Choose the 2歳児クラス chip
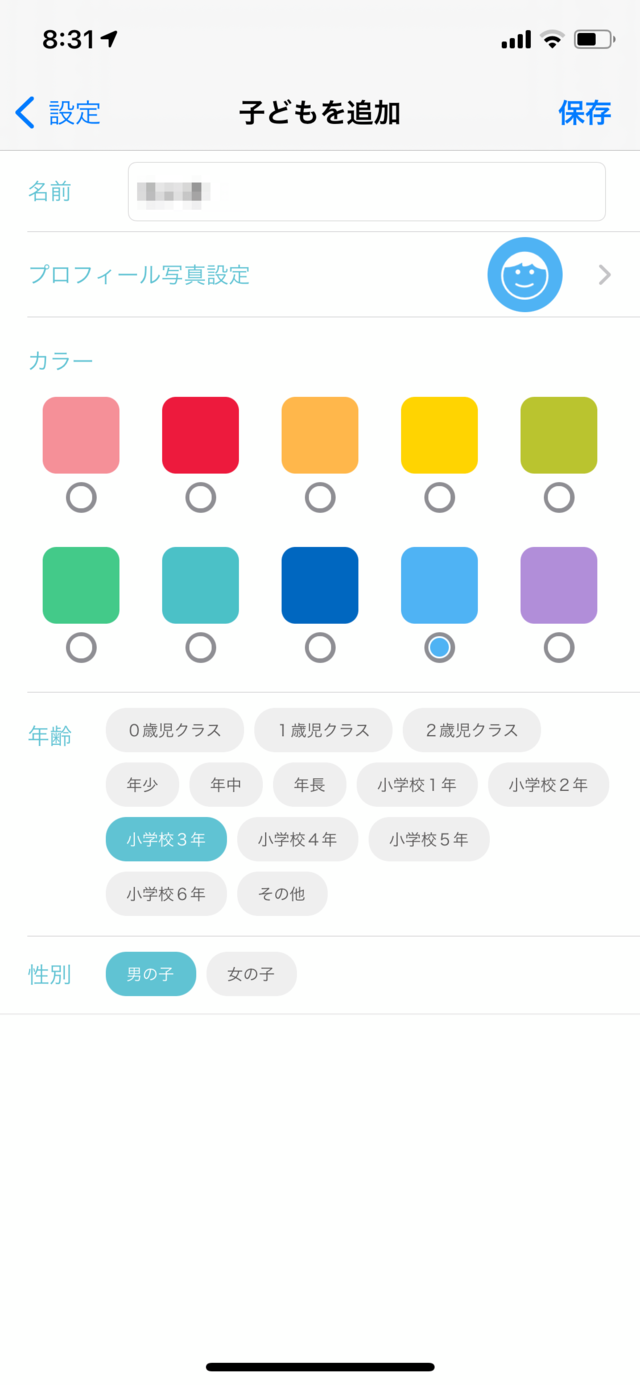 point(472,730)
